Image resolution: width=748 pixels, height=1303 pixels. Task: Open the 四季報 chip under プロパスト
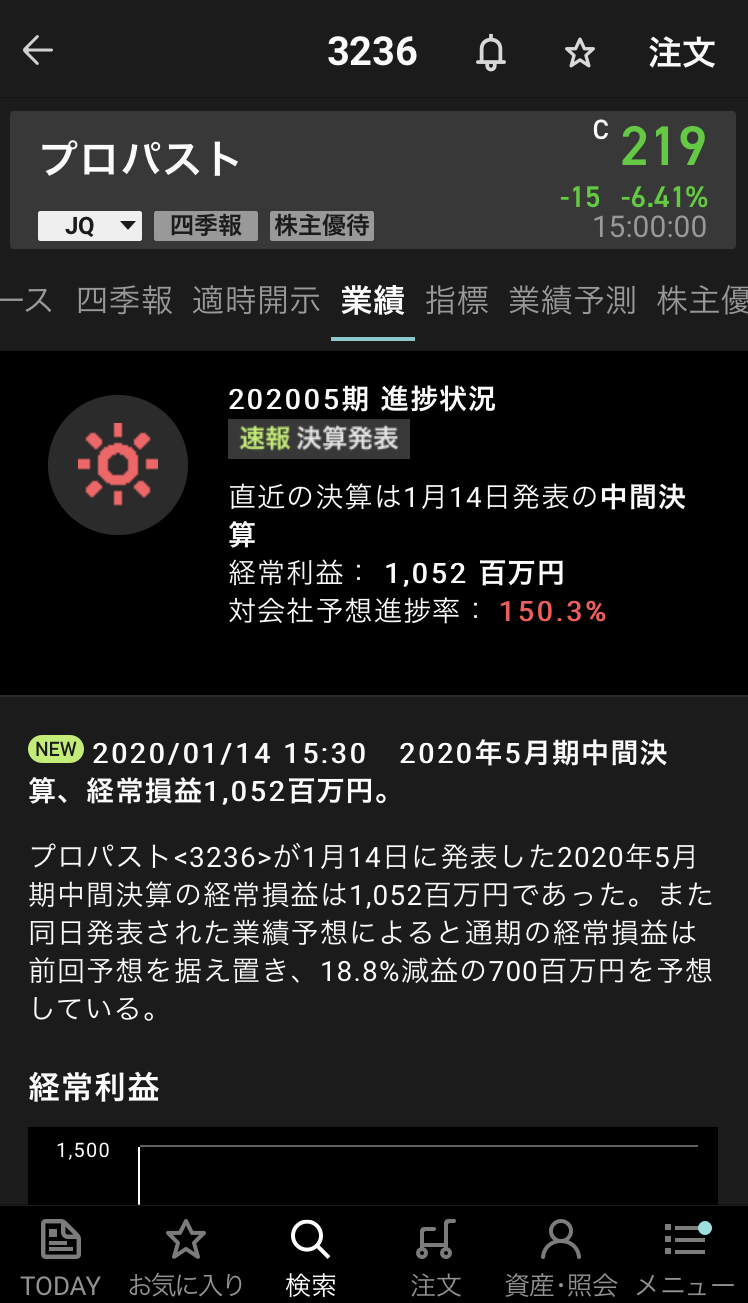206,226
